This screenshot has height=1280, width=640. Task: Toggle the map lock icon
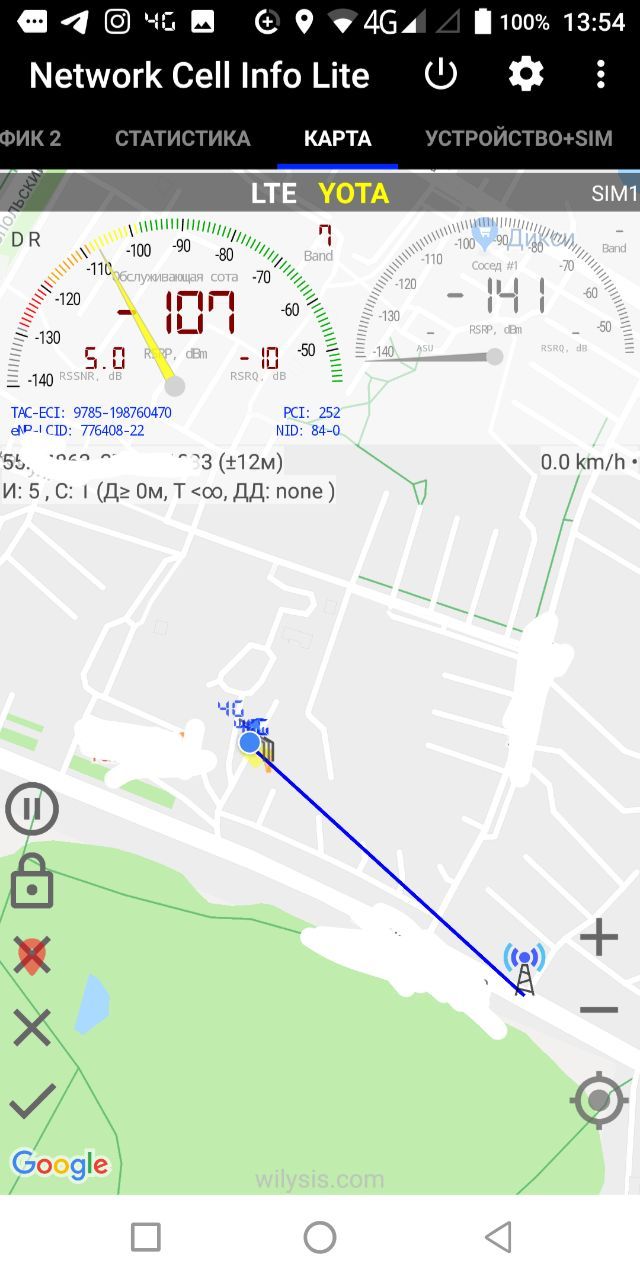point(32,882)
